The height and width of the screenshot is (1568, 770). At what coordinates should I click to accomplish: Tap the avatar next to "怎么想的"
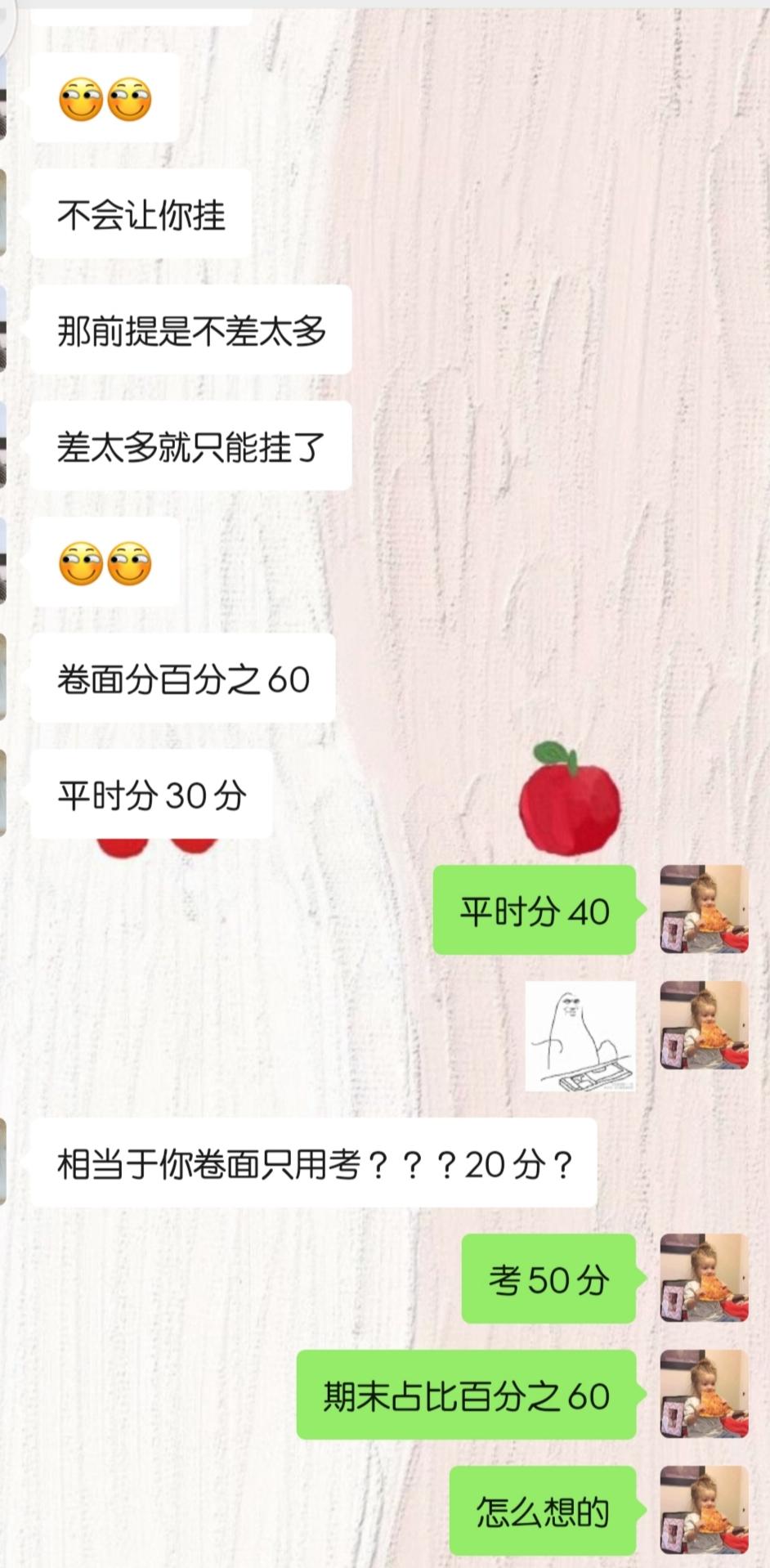point(705,1510)
